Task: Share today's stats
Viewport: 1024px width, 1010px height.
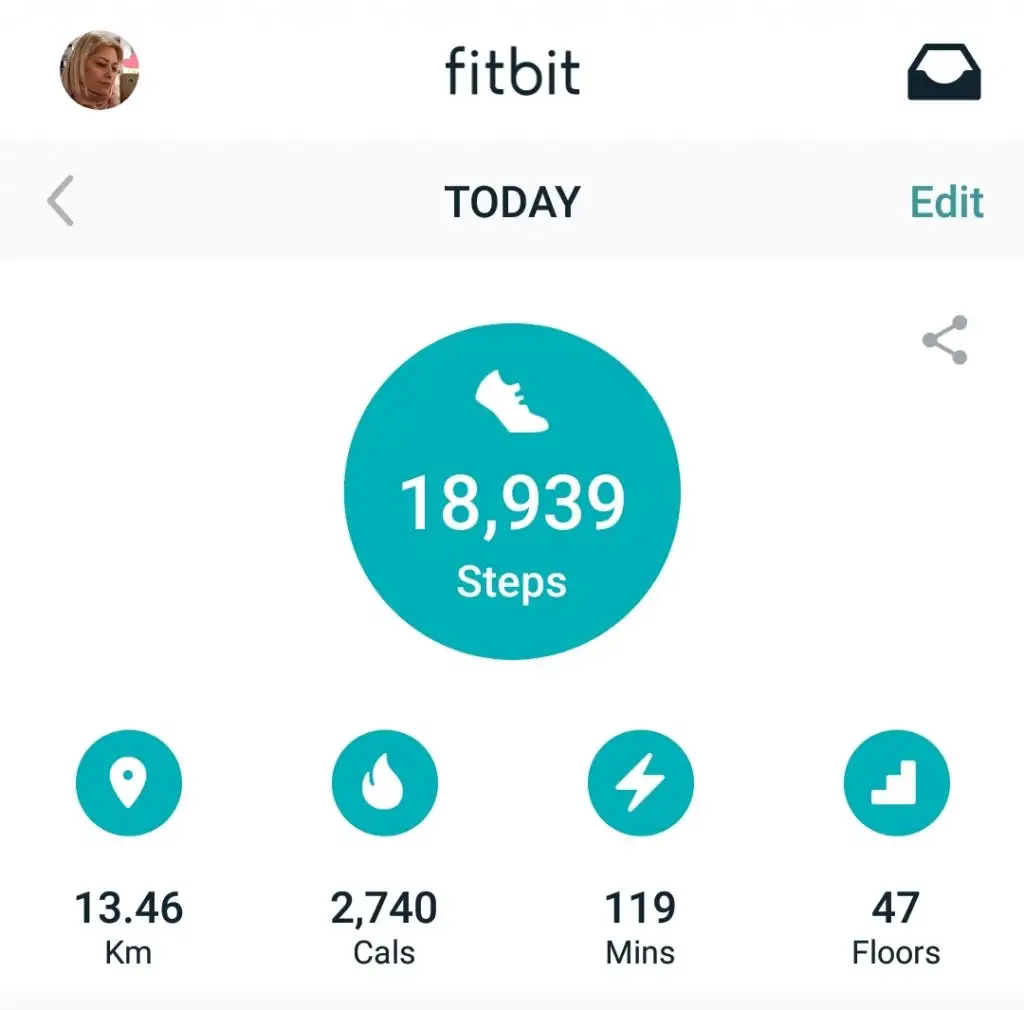Action: pos(944,340)
